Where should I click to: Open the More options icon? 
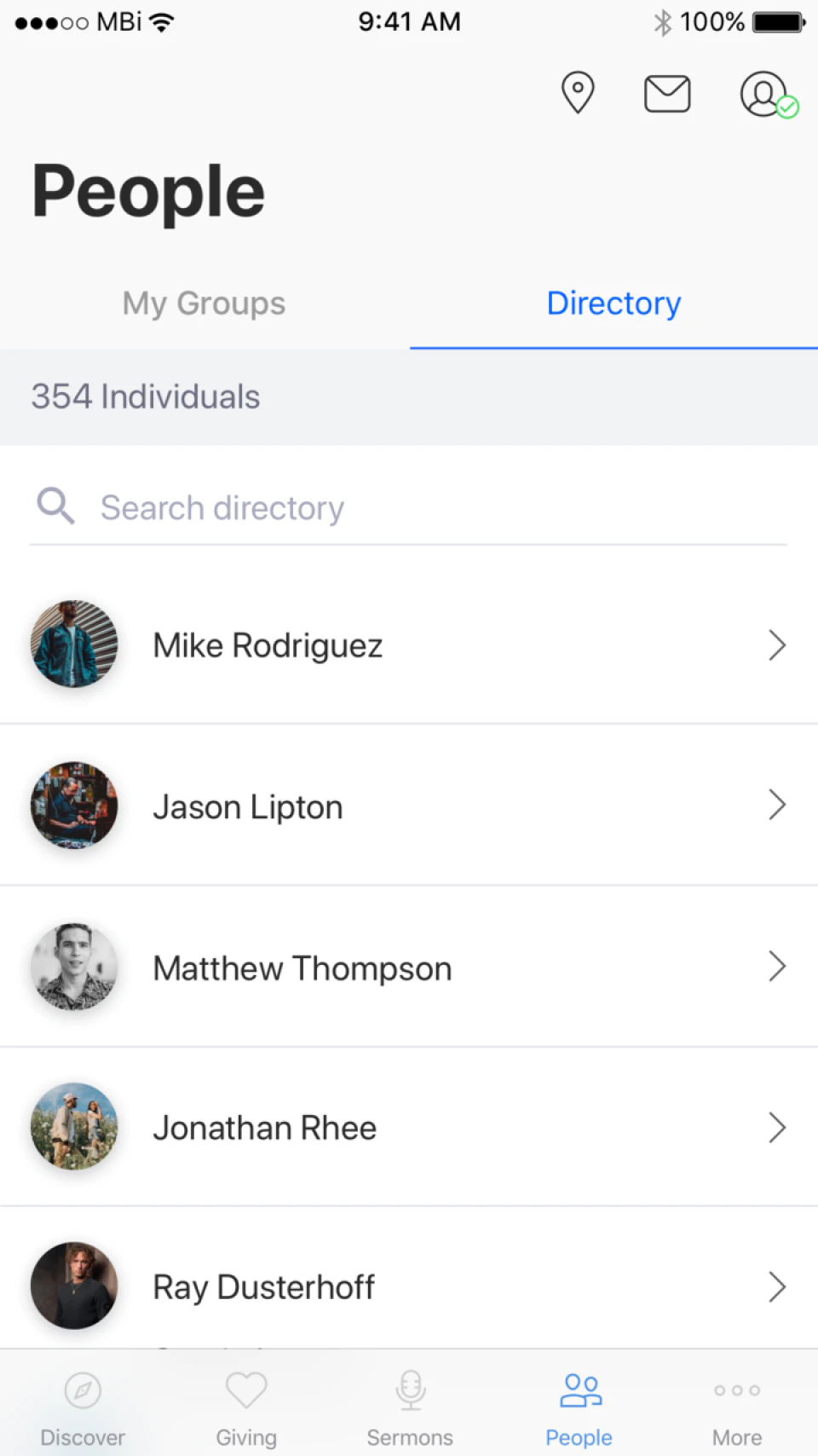[736, 1390]
